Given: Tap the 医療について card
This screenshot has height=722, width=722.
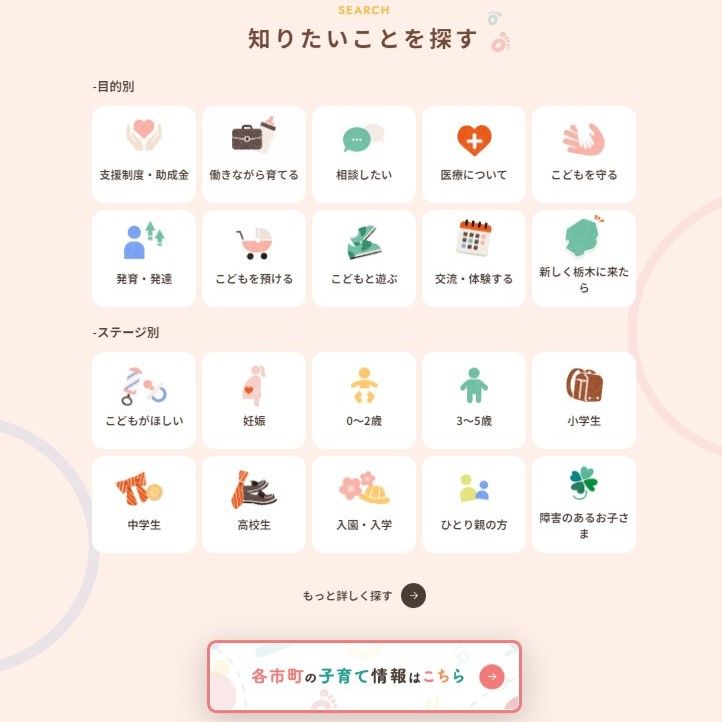Looking at the screenshot, I should [474, 155].
